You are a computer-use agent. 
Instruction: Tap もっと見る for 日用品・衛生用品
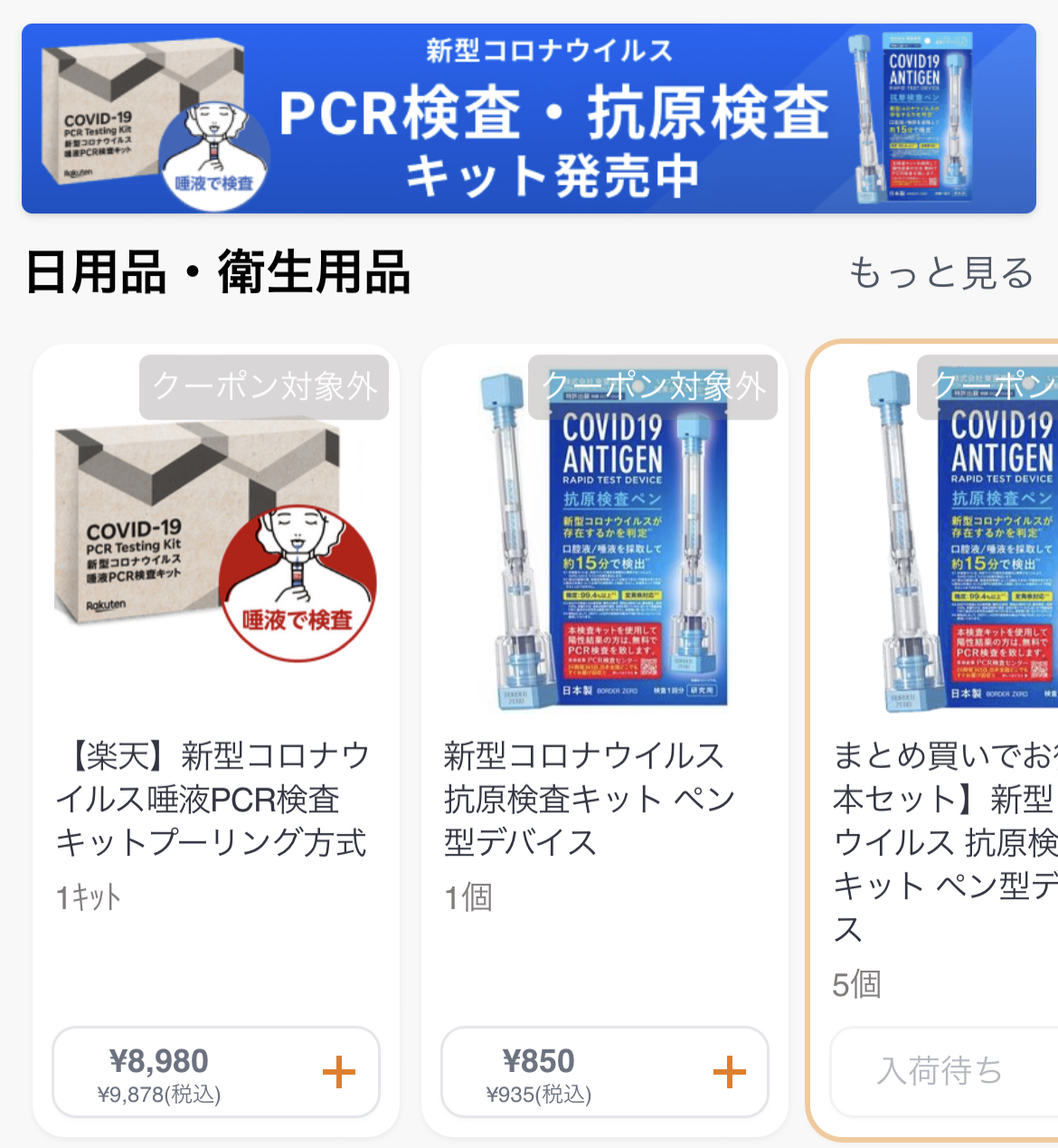point(940,272)
